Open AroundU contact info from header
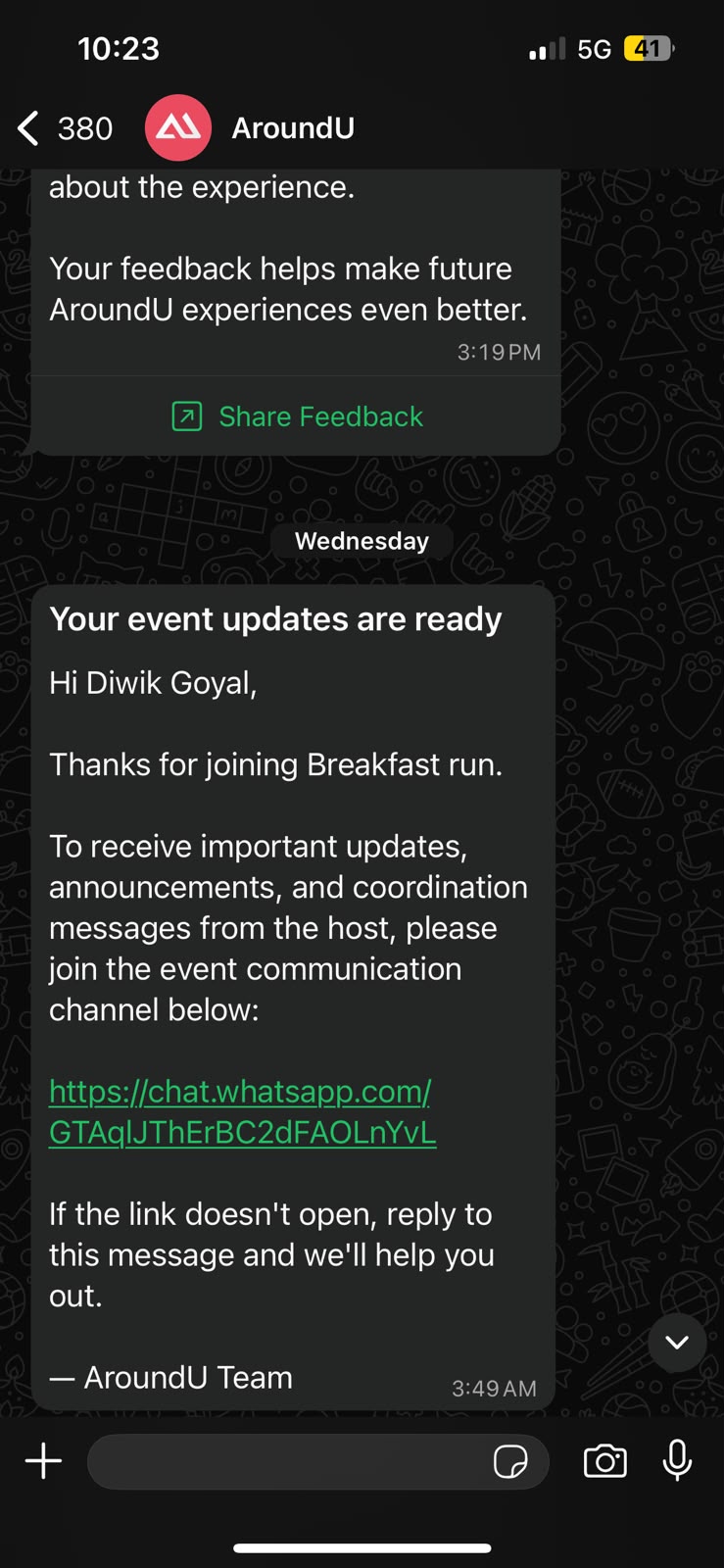724x1568 pixels. [292, 128]
